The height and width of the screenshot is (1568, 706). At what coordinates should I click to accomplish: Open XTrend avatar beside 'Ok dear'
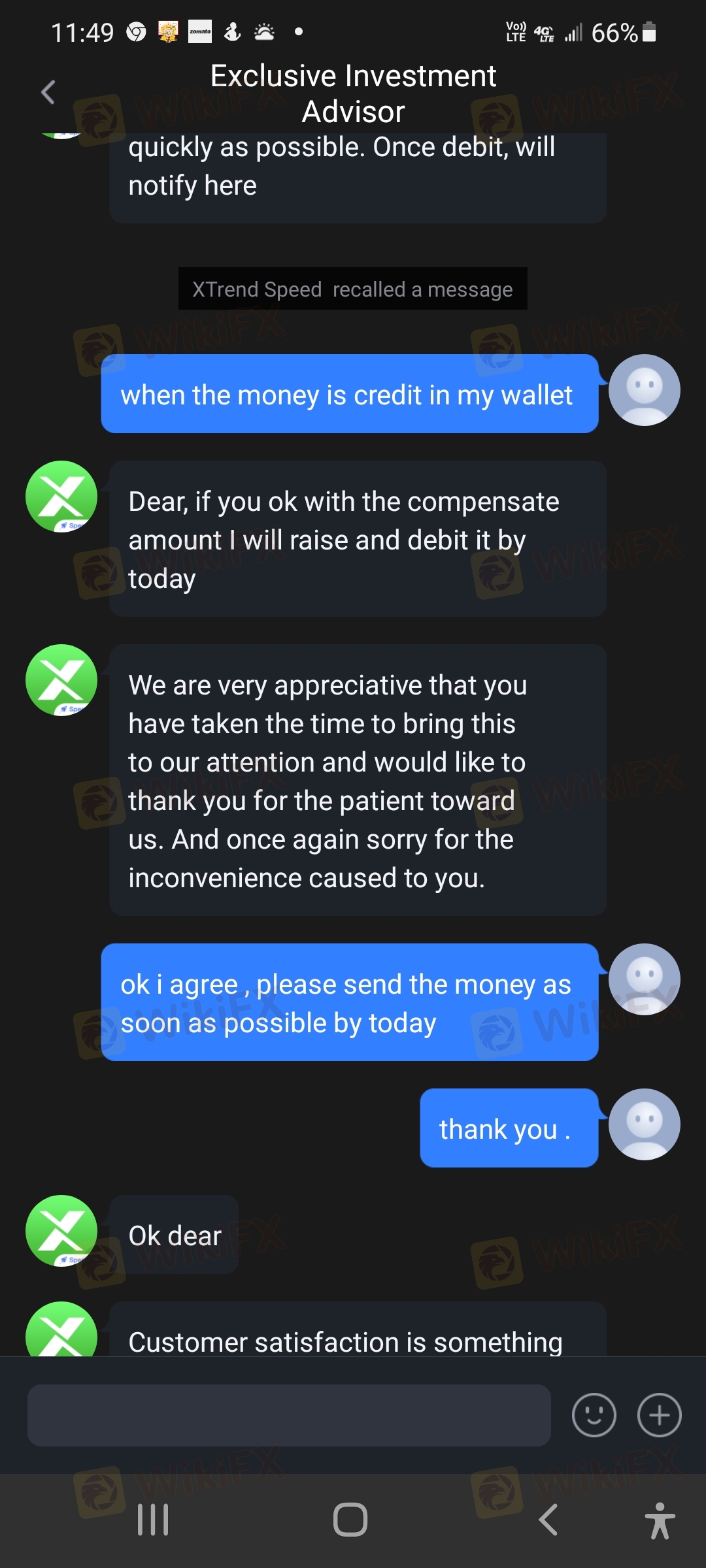[x=61, y=1230]
